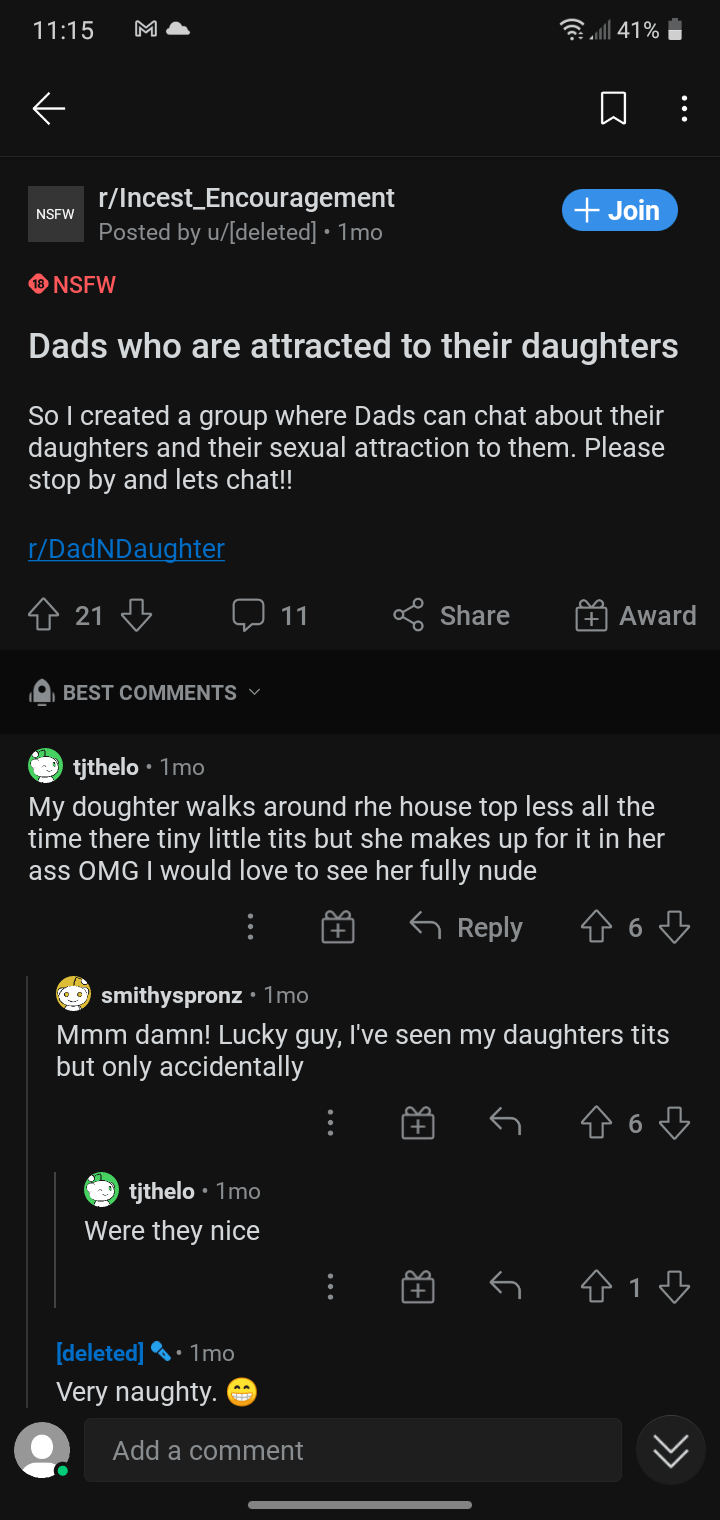Go back using the top arrow
This screenshot has width=720, height=1520.
pyautogui.click(x=48, y=108)
